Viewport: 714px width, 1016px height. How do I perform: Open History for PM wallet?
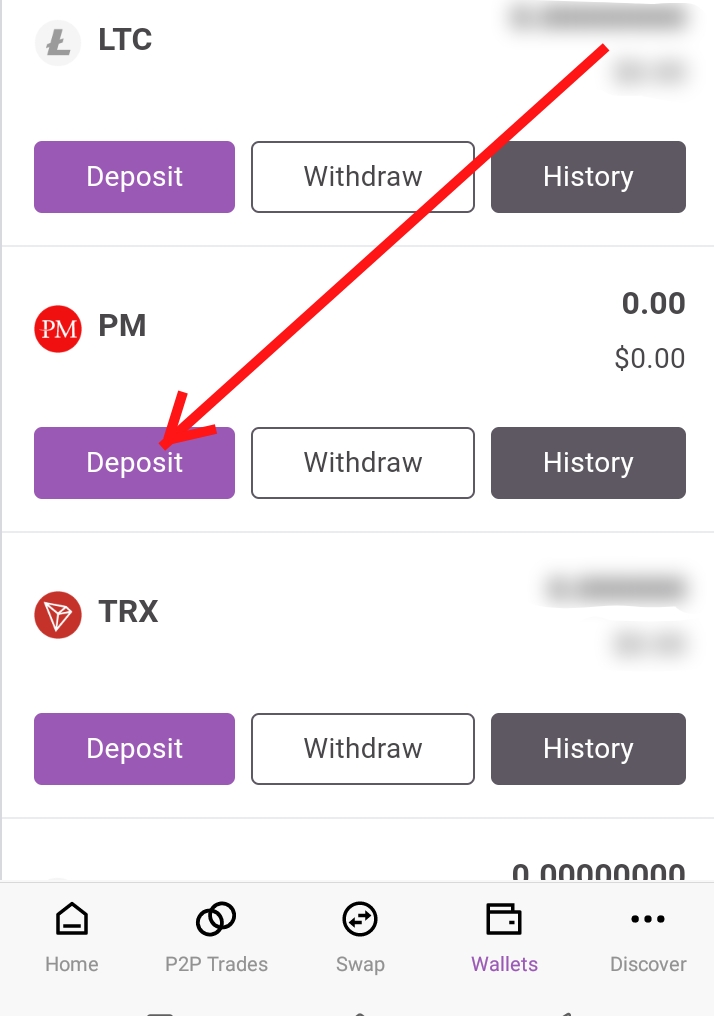588,463
